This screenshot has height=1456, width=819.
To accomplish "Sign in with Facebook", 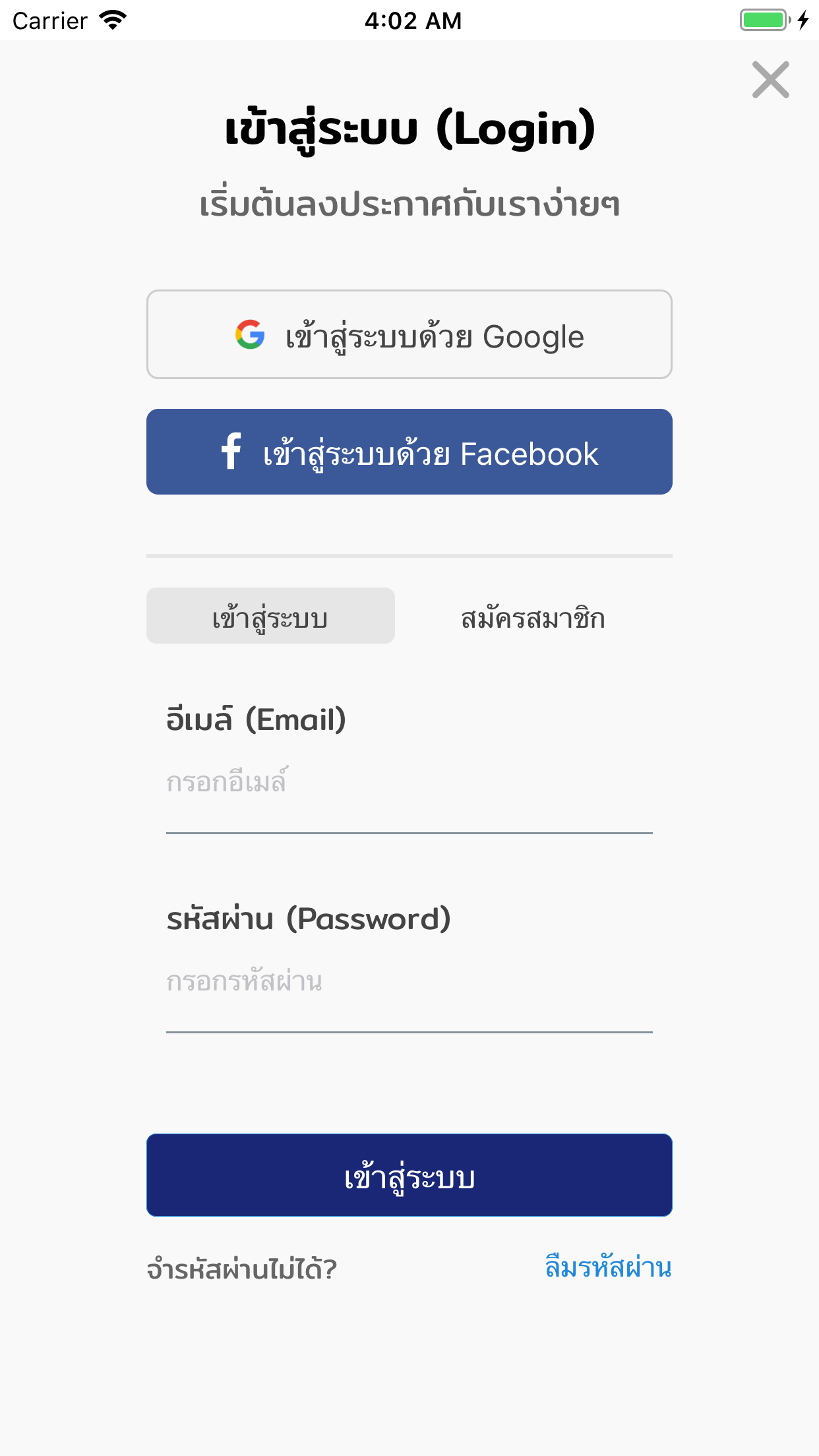I will [409, 451].
